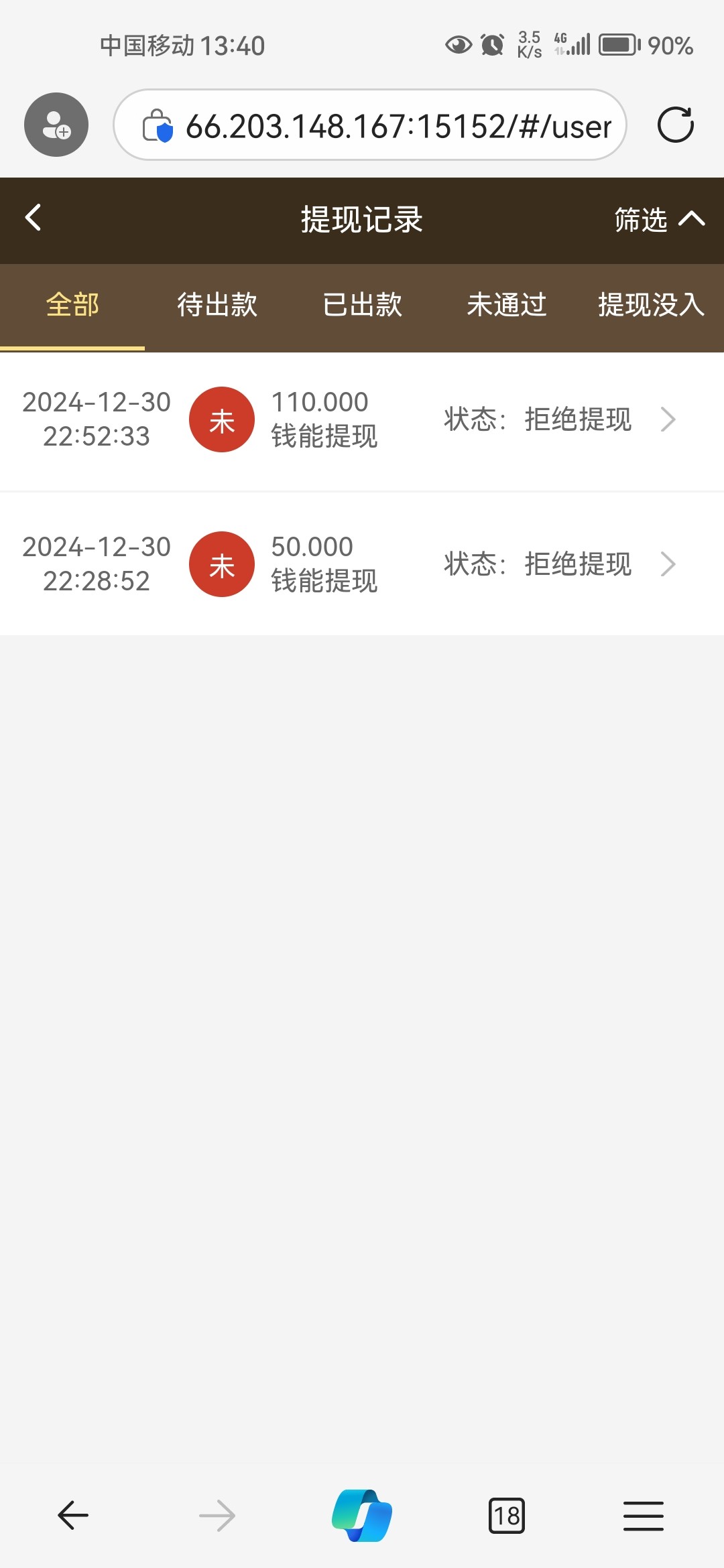This screenshot has width=724, height=1568.
Task: Open the tab switcher showing 18 tabs
Action: [507, 1515]
